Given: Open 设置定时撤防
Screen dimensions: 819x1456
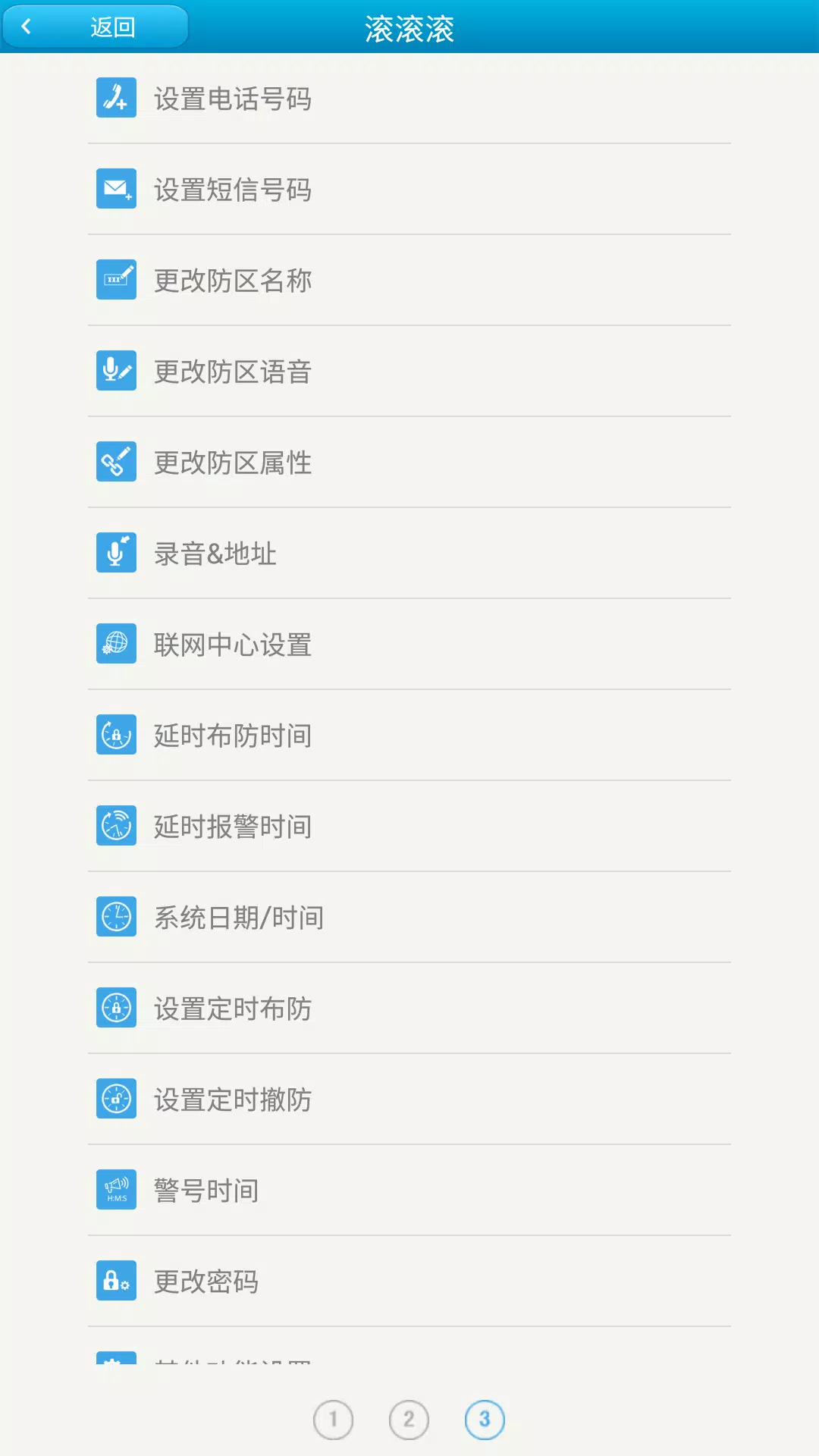Looking at the screenshot, I should coord(409,1100).
